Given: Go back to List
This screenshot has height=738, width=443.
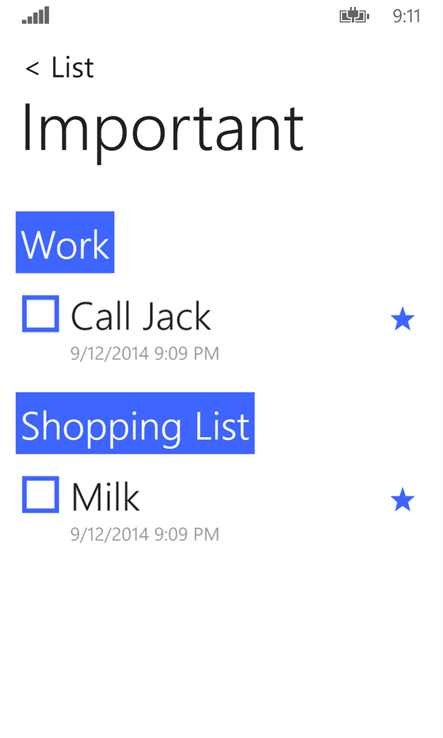Looking at the screenshot, I should coord(59,67).
